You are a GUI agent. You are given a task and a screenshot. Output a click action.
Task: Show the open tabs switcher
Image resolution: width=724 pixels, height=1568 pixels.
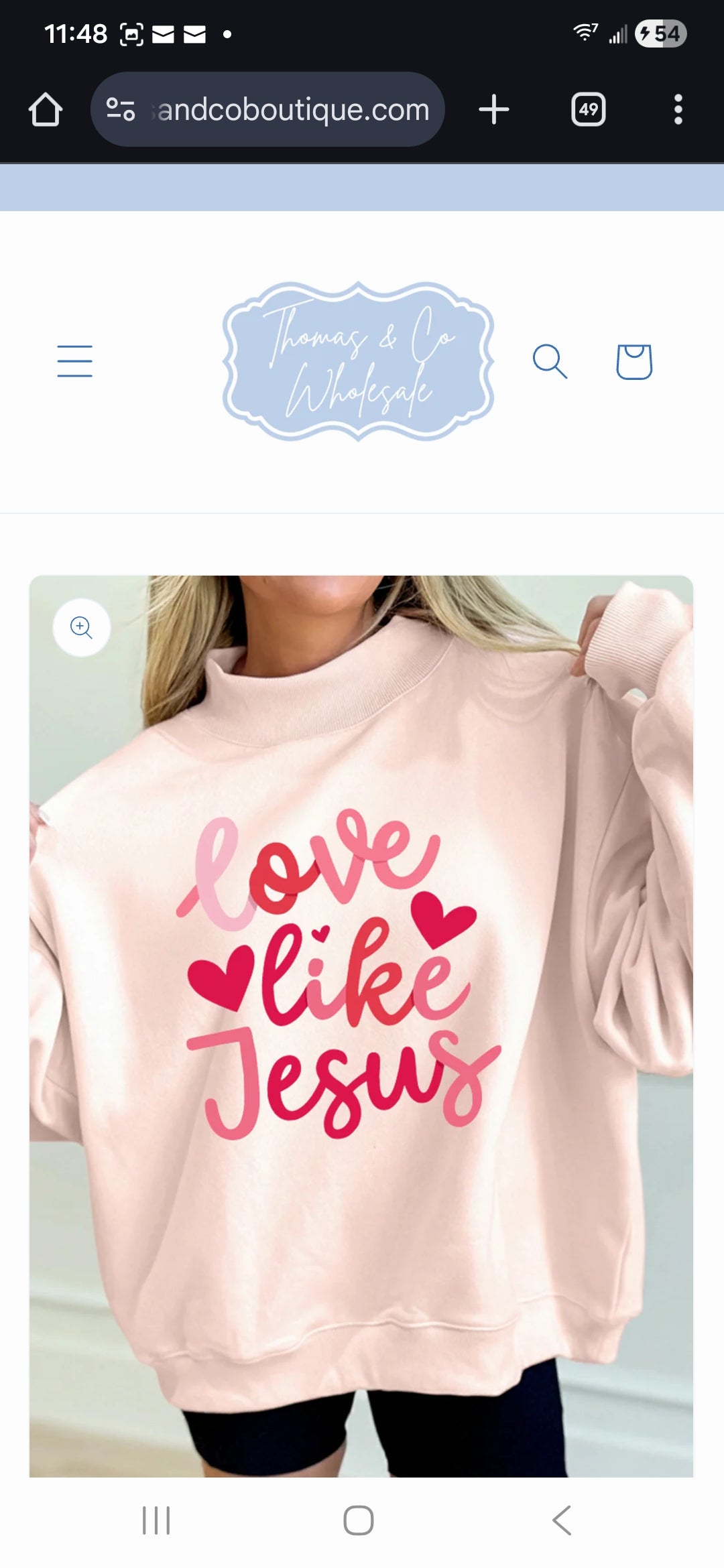point(588,109)
